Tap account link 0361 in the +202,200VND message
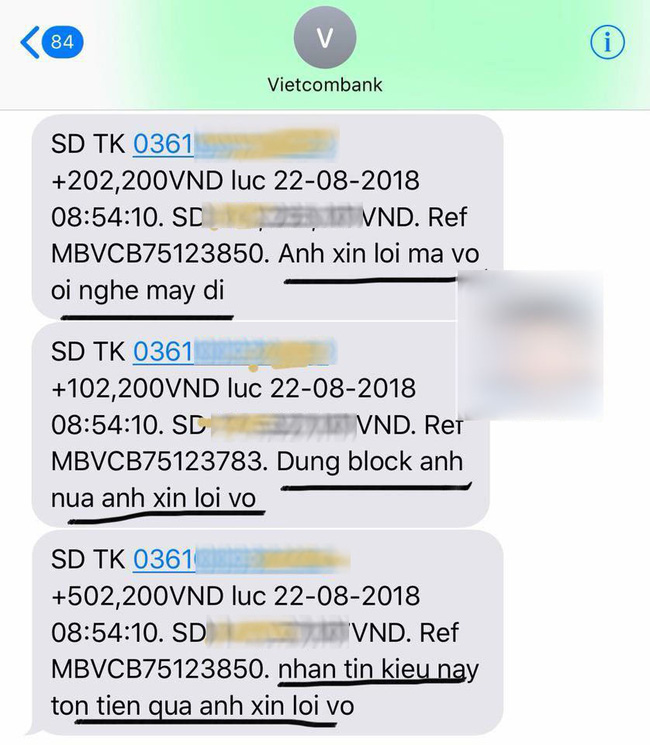 [x=162, y=145]
